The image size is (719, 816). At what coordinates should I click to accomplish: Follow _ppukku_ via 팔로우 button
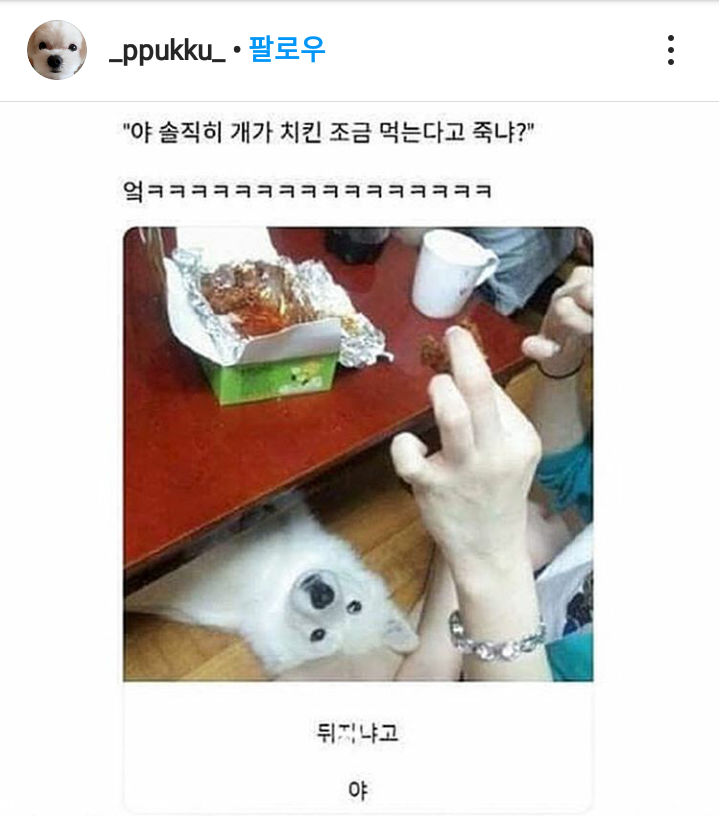[286, 49]
